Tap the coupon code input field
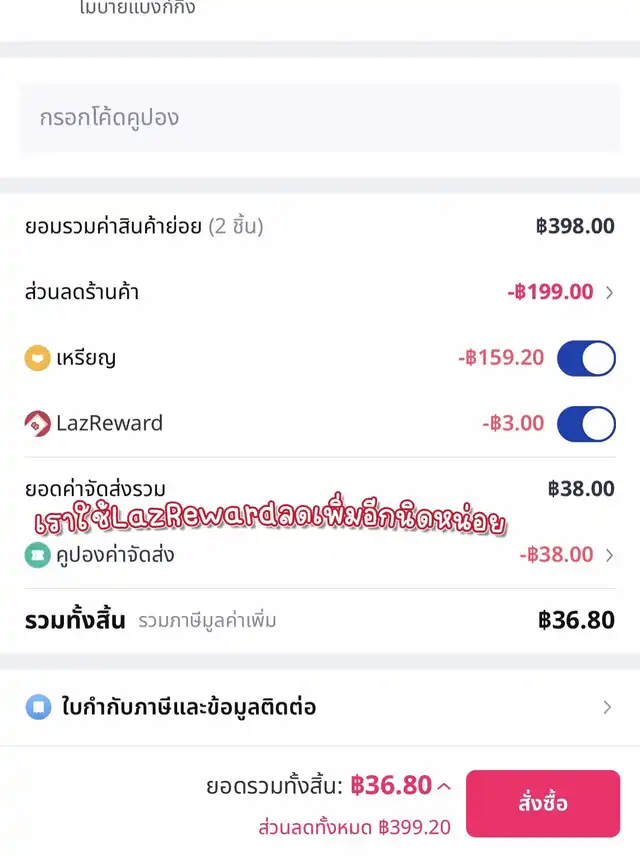 pos(319,118)
